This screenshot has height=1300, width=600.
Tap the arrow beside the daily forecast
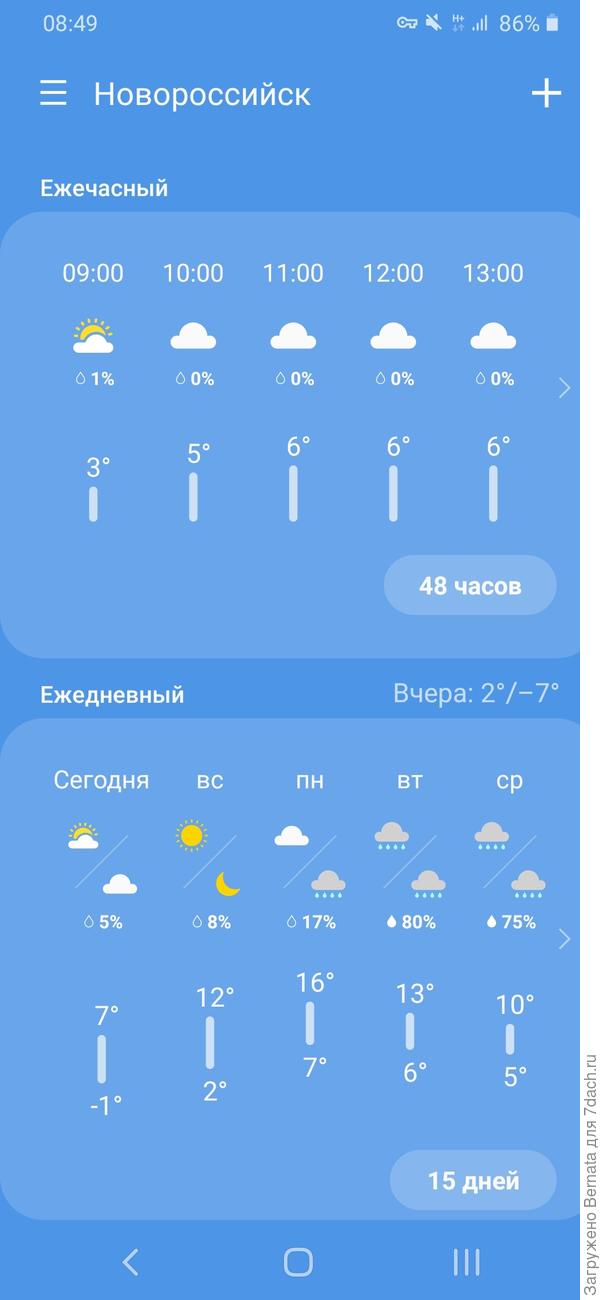click(564, 938)
